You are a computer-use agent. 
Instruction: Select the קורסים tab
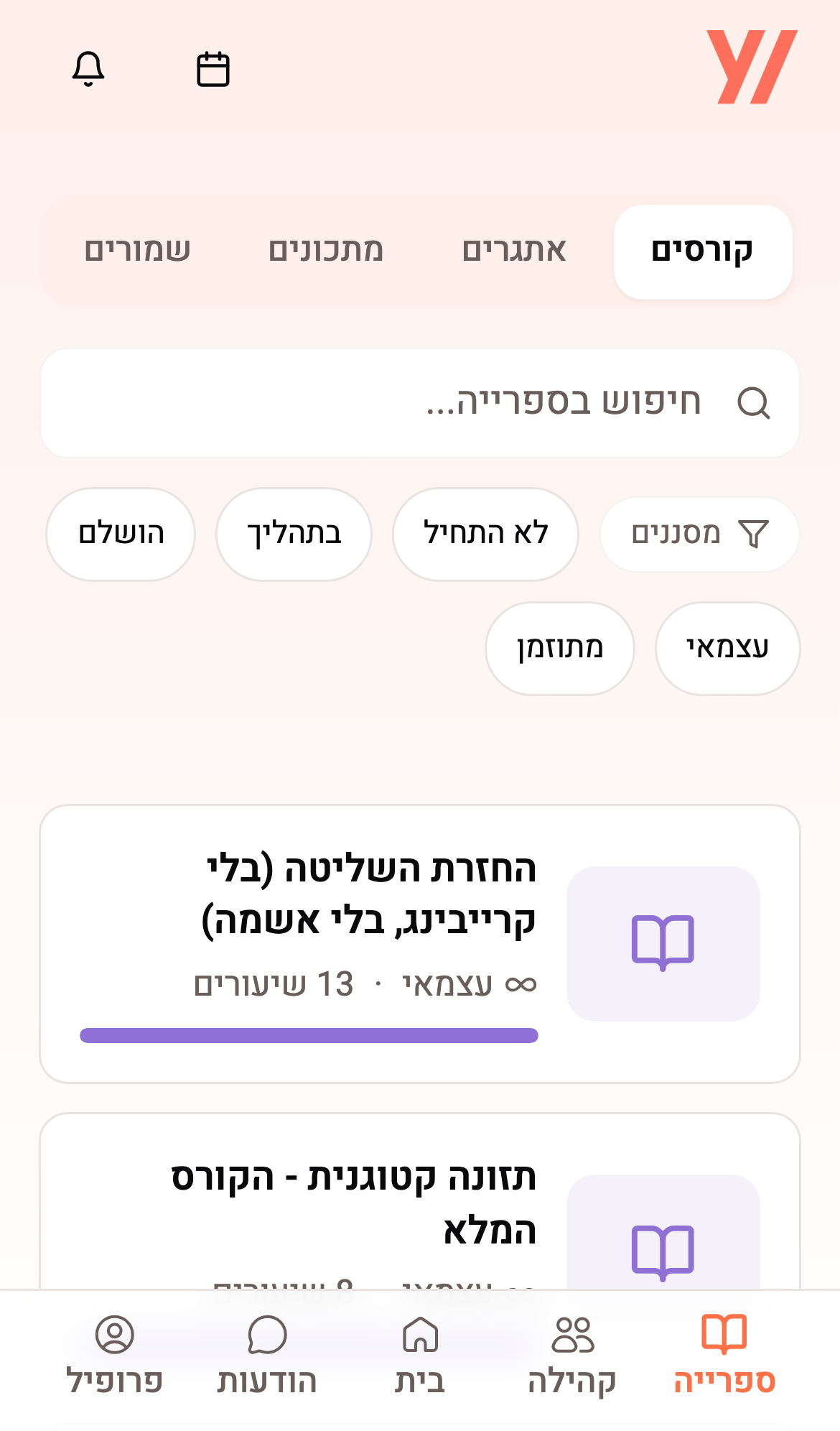(x=703, y=251)
